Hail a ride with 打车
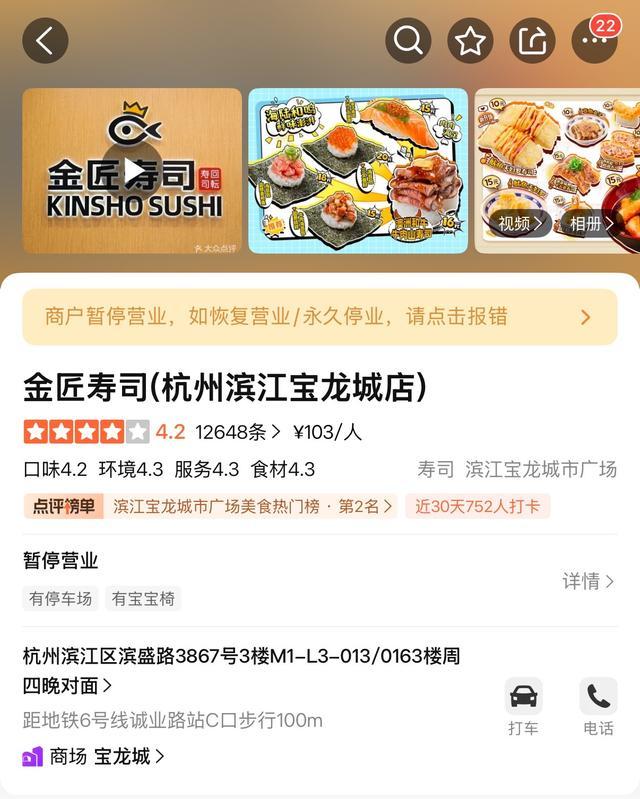This screenshot has height=799, width=640. tap(523, 707)
